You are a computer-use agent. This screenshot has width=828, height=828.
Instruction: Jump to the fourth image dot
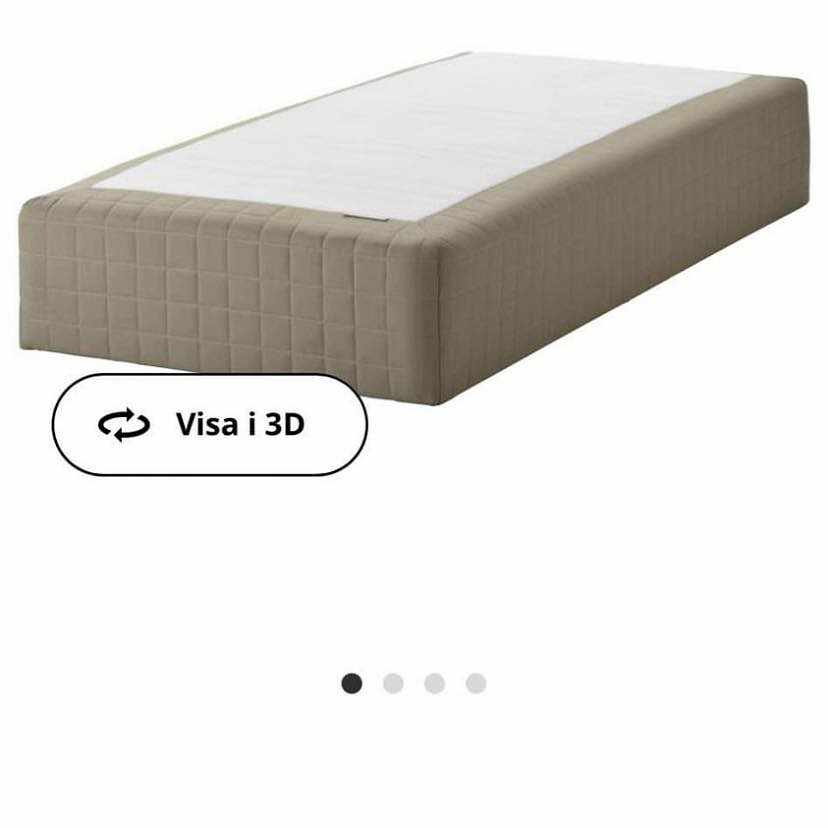pyautogui.click(x=476, y=683)
